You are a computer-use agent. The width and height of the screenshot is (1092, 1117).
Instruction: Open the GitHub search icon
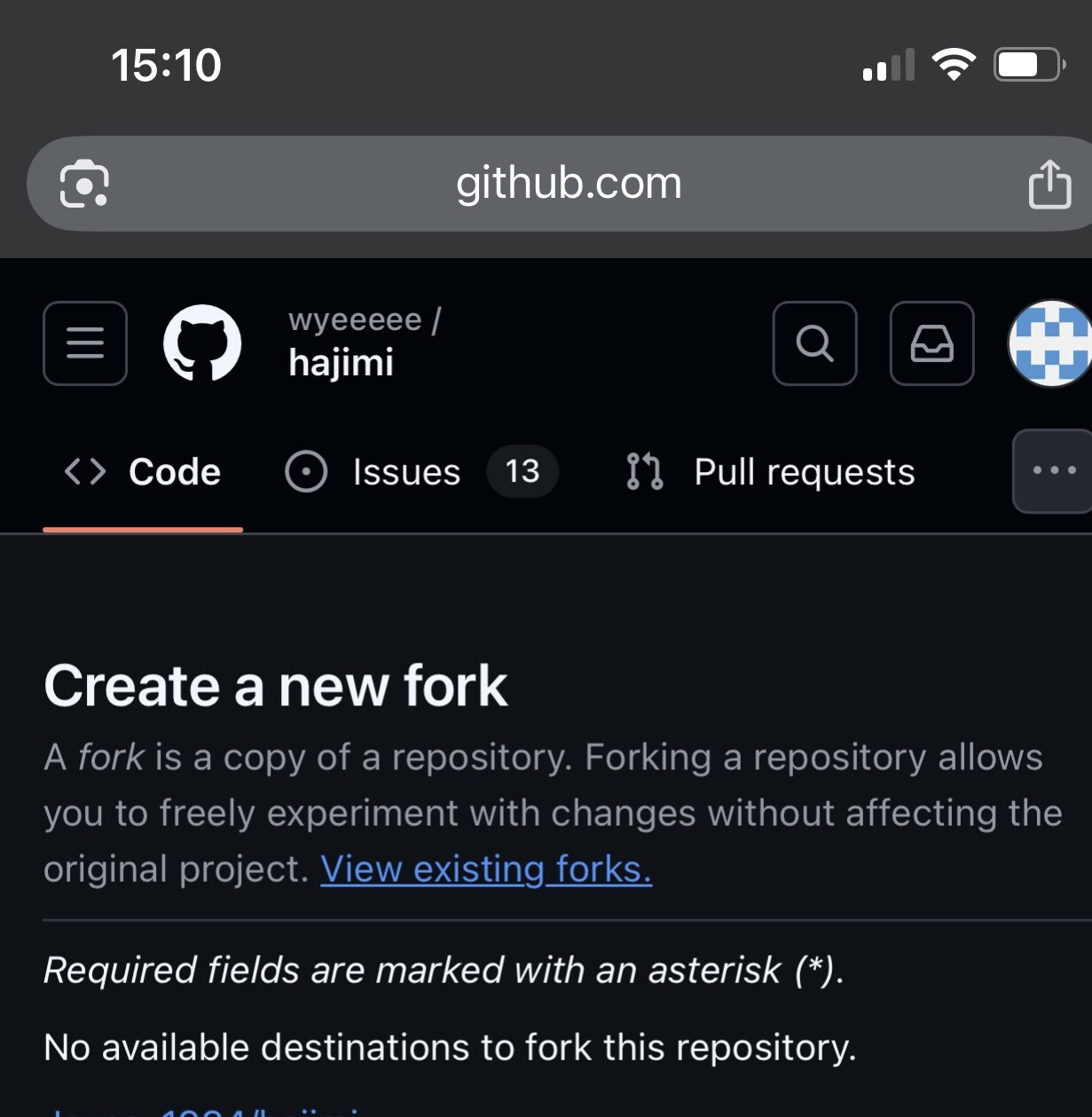(814, 343)
